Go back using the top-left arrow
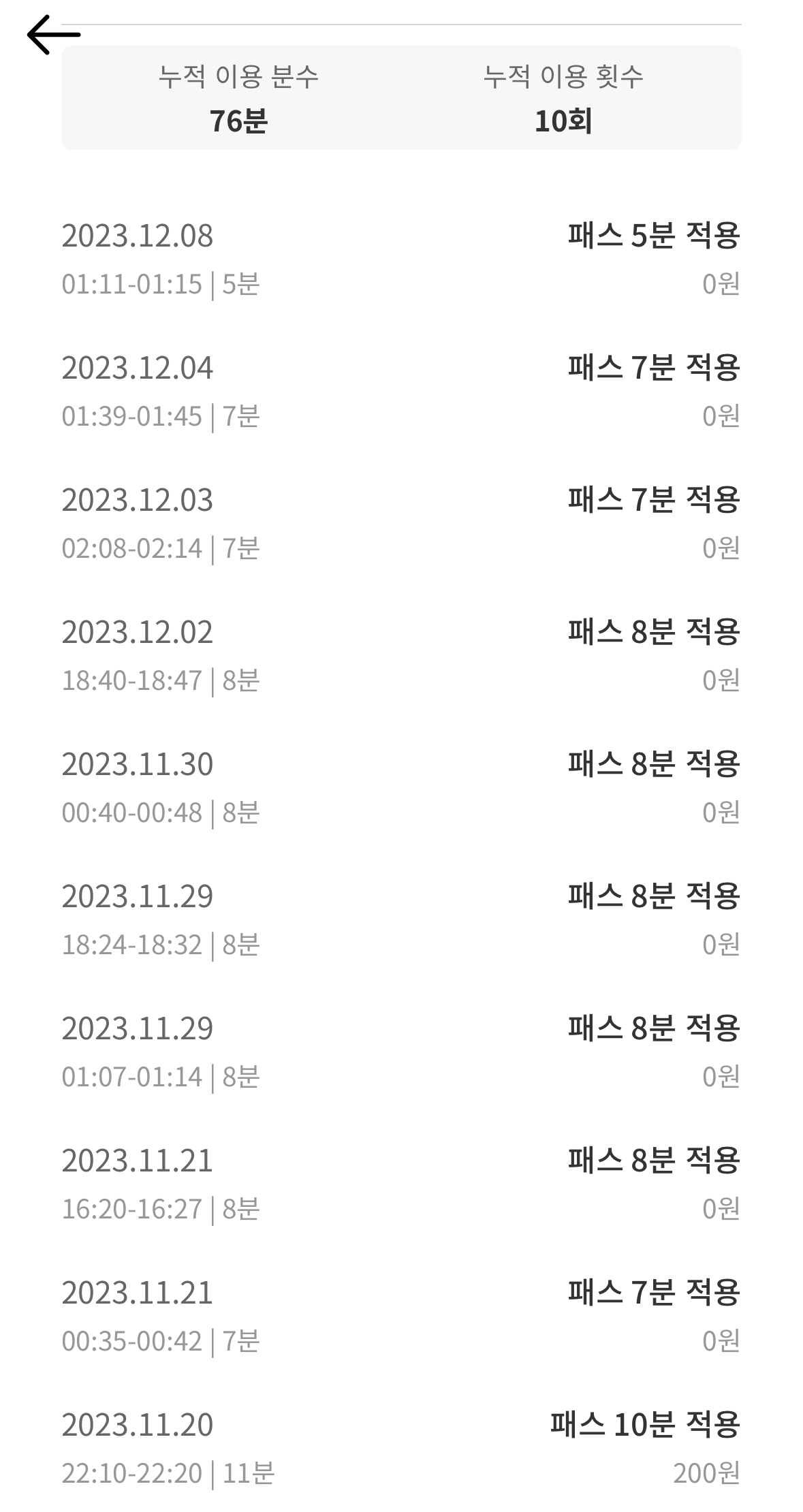This screenshot has width=803, height=1512. pyautogui.click(x=53, y=35)
